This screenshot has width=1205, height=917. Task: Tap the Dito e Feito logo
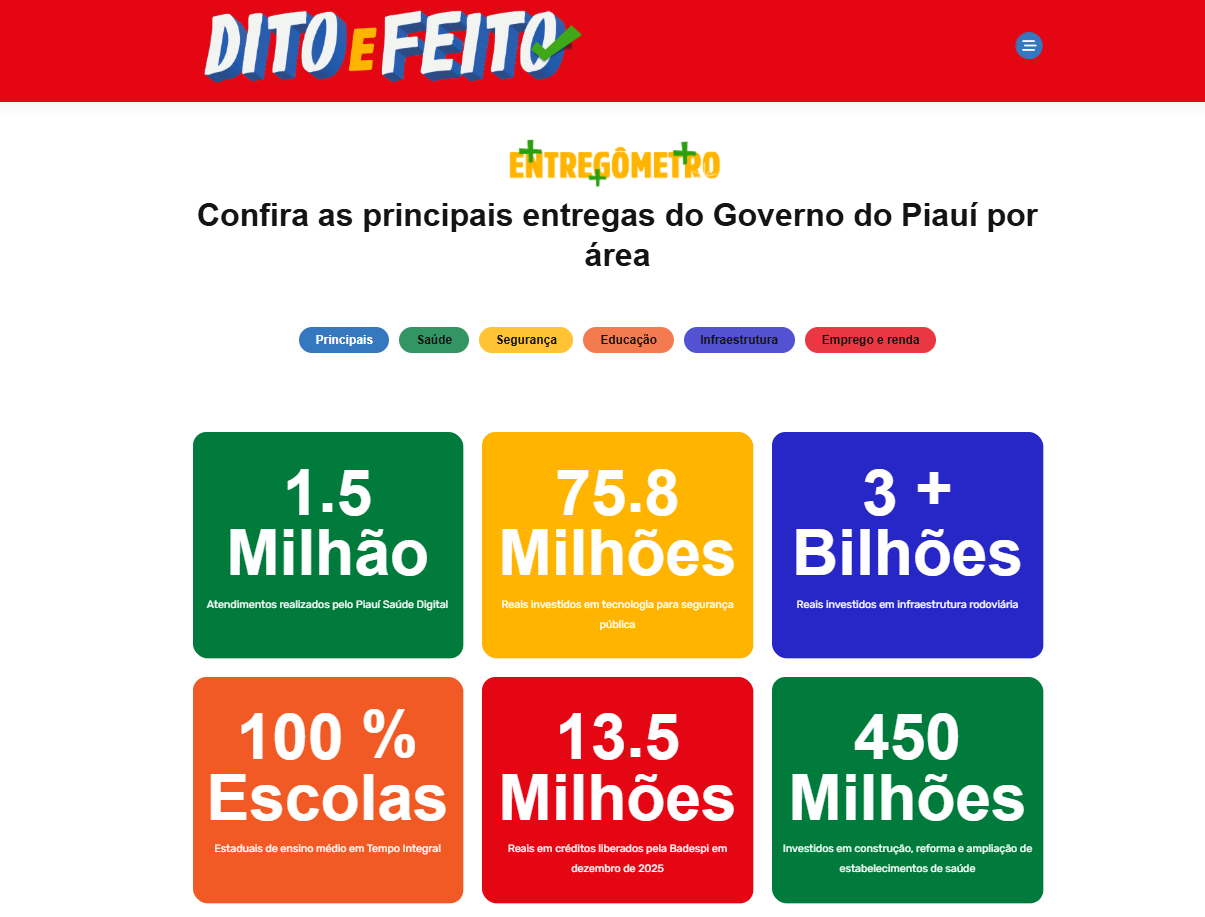point(390,46)
